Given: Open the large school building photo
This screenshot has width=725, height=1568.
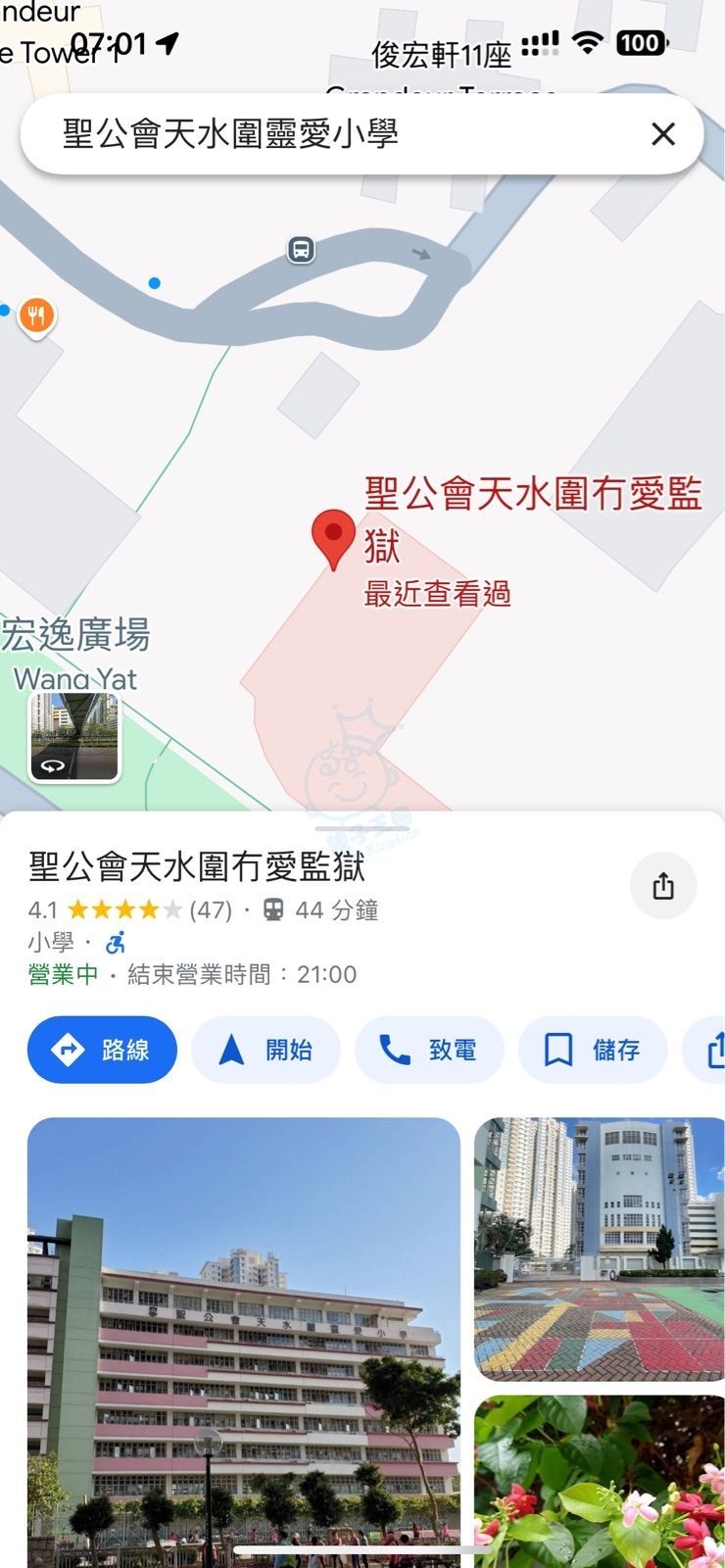Looking at the screenshot, I should tap(244, 1341).
